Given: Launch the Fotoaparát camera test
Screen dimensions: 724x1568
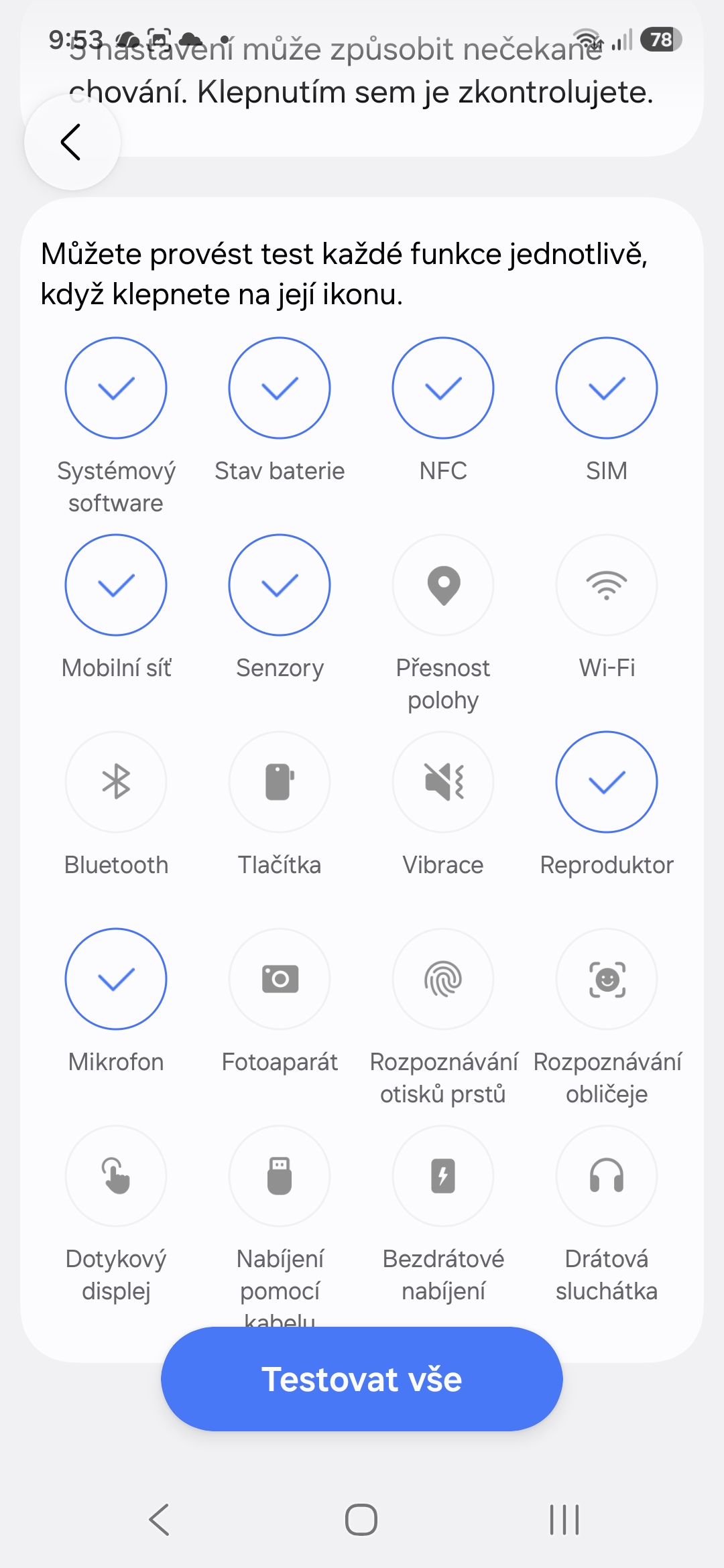Looking at the screenshot, I should (280, 979).
